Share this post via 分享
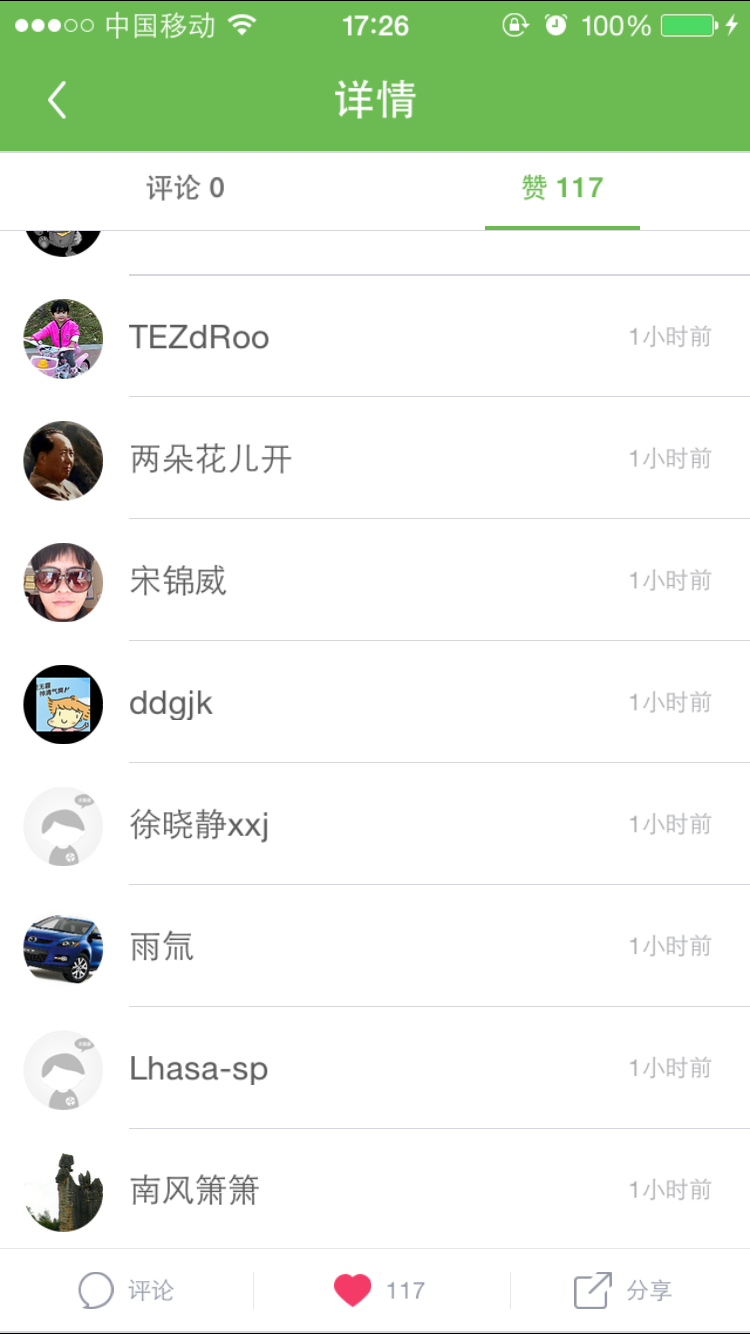 (622, 1290)
